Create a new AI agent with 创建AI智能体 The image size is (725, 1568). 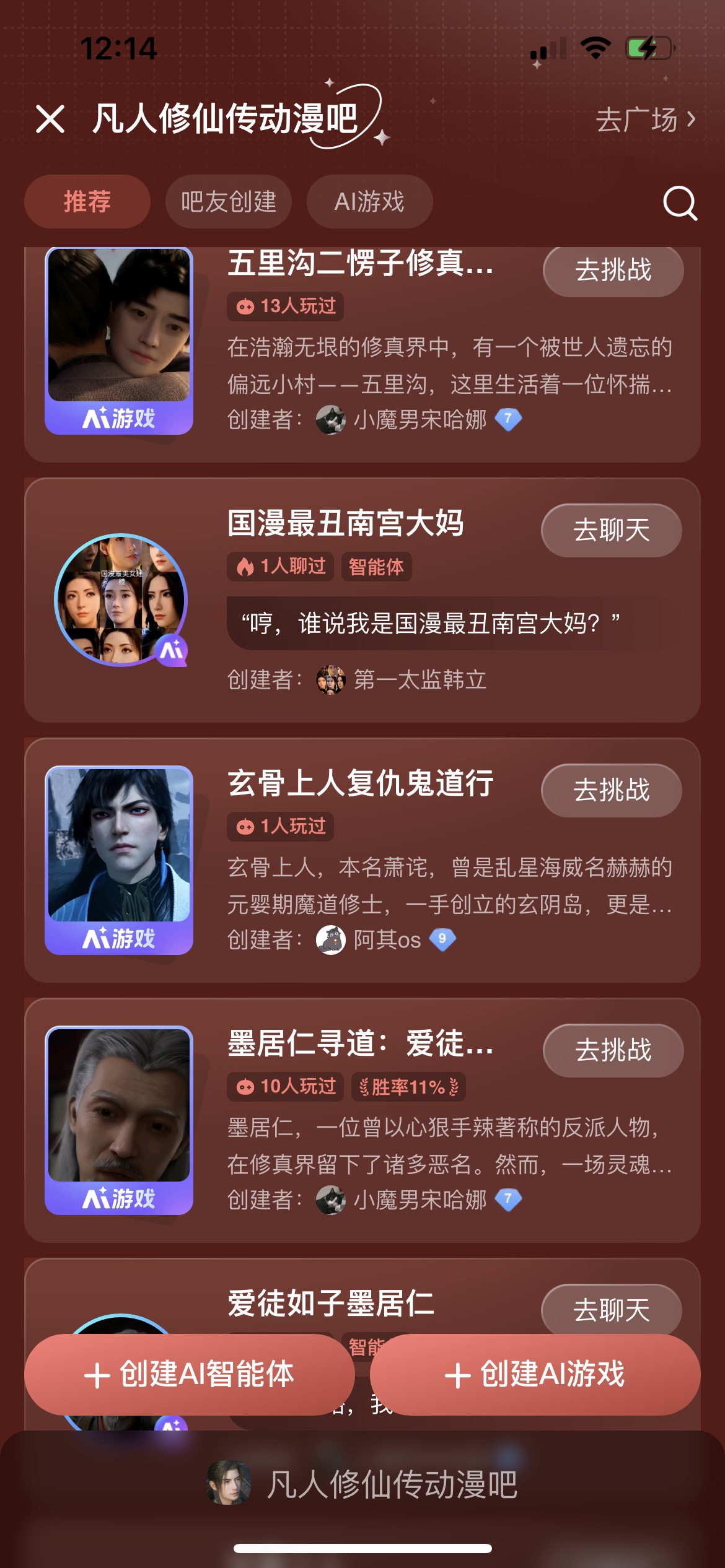[x=190, y=1375]
